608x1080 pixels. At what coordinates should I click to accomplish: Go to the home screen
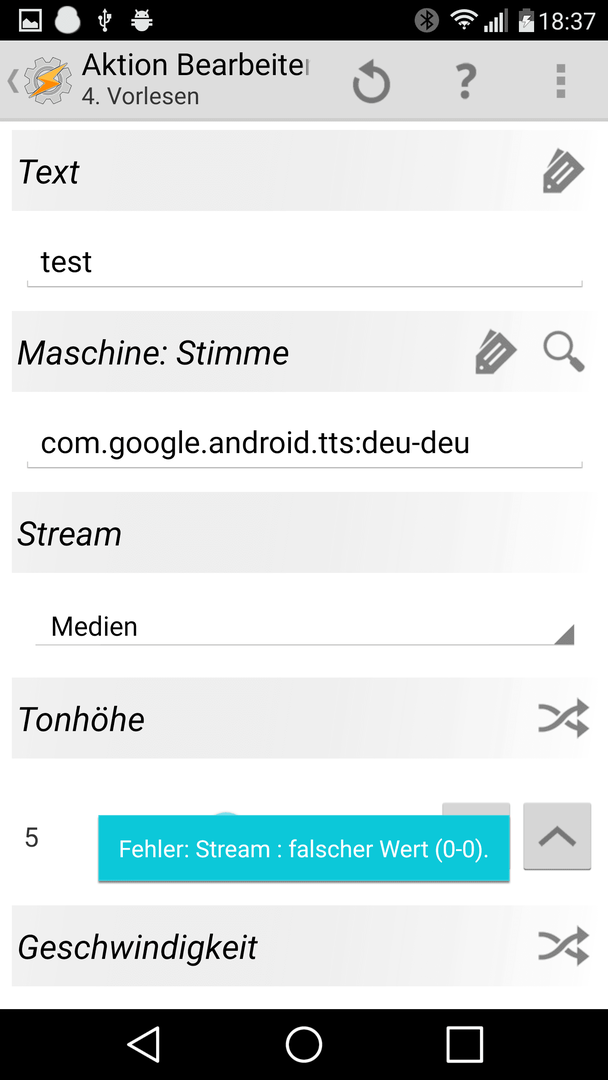(304, 1044)
